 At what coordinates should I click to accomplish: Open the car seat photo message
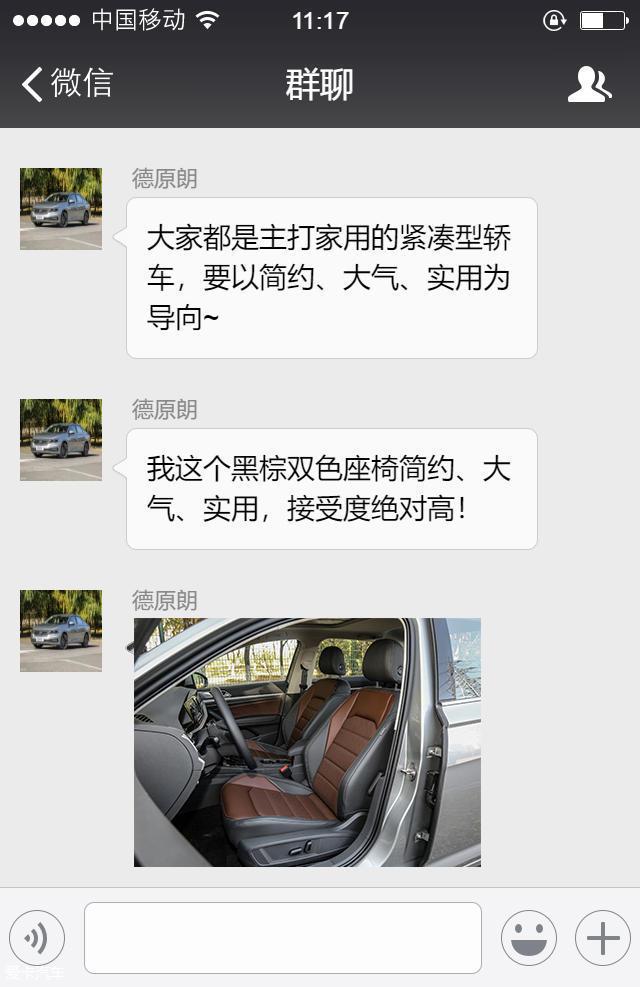point(307,741)
